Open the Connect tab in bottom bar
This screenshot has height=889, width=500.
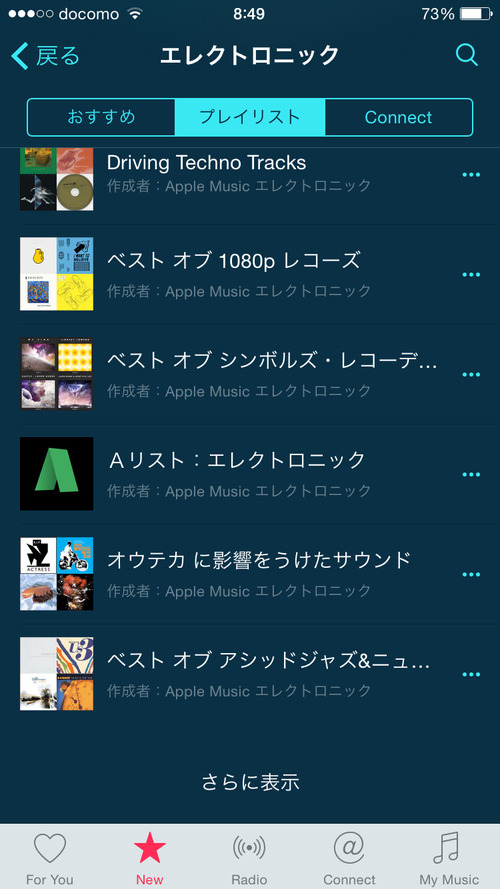pyautogui.click(x=349, y=857)
